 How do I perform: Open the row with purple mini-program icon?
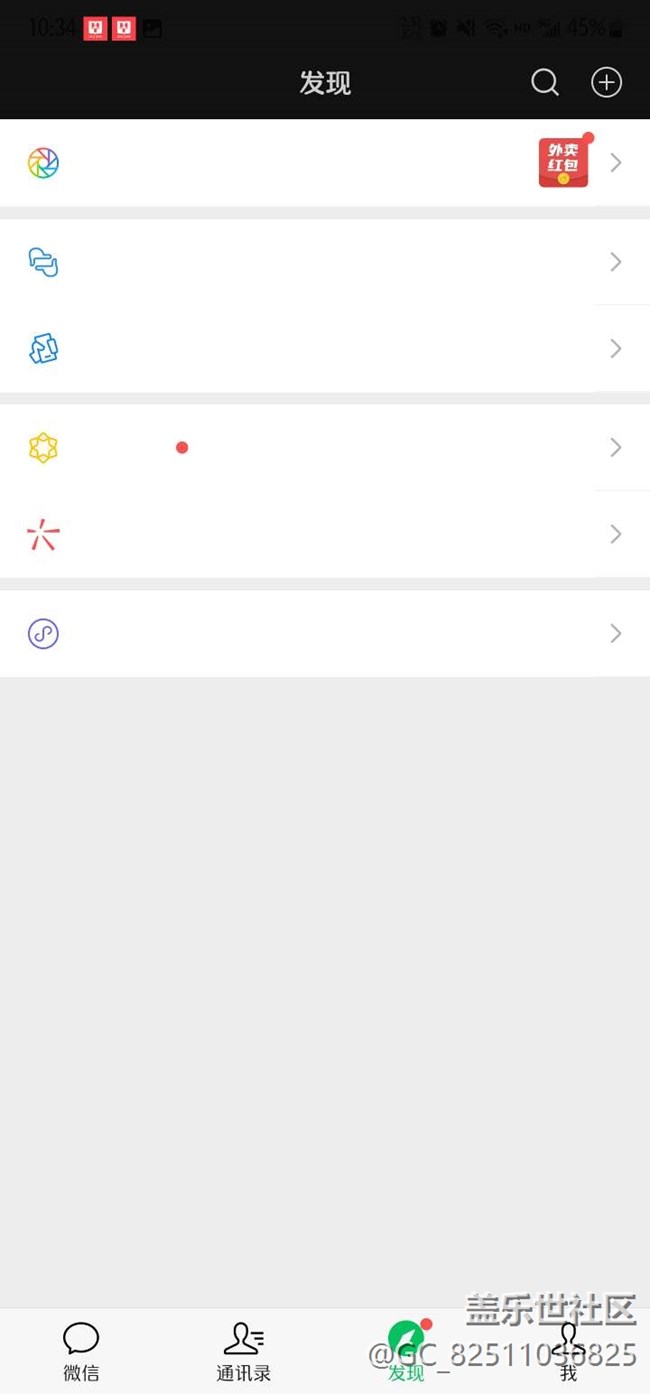[x=325, y=633]
